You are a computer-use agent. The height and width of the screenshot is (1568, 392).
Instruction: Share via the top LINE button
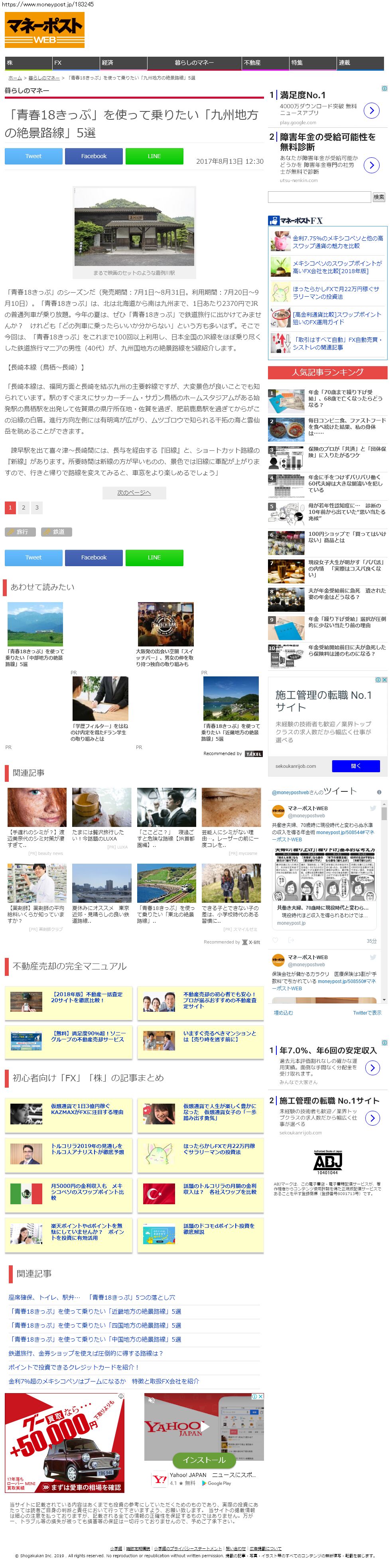point(154,157)
